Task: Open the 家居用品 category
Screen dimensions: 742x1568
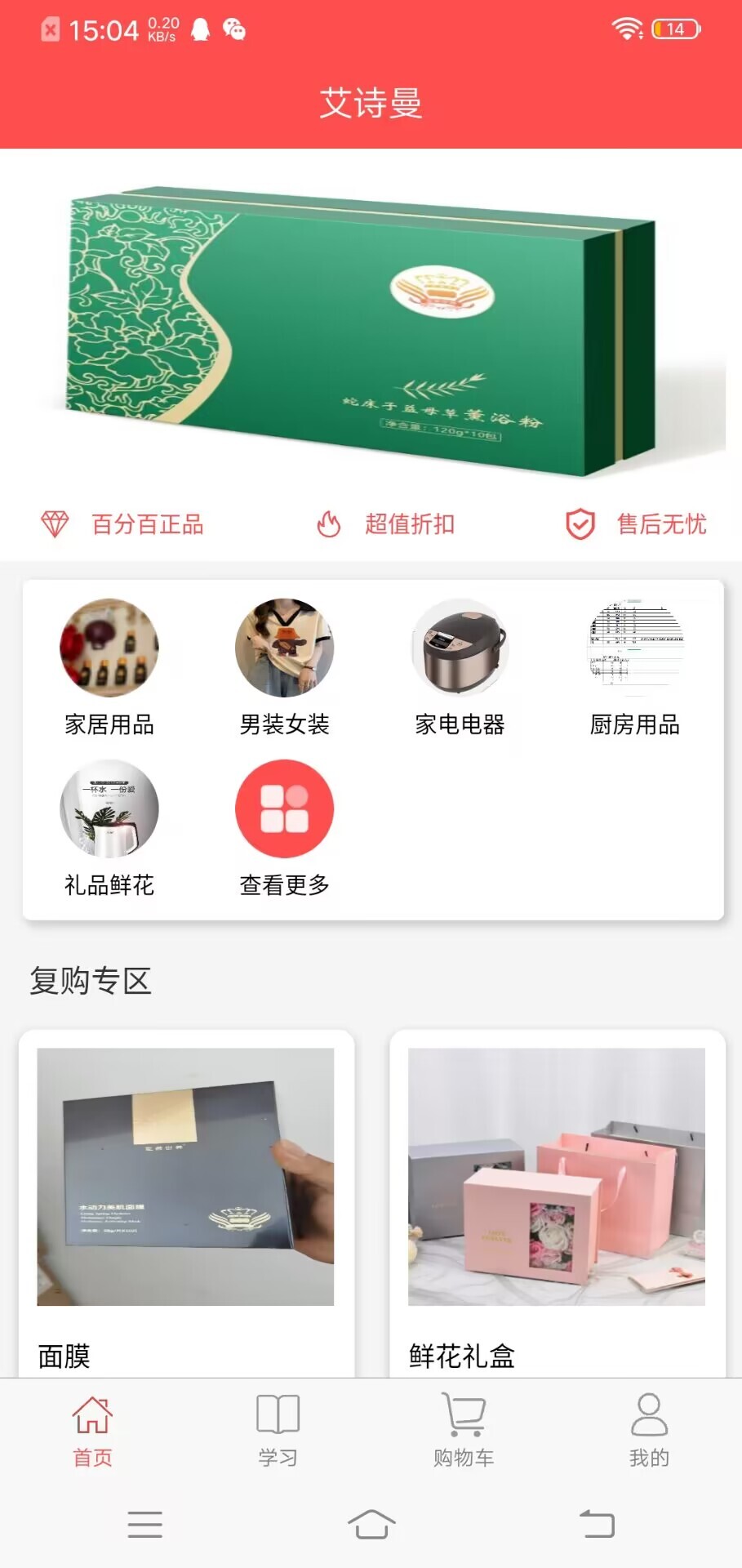Action: click(110, 648)
